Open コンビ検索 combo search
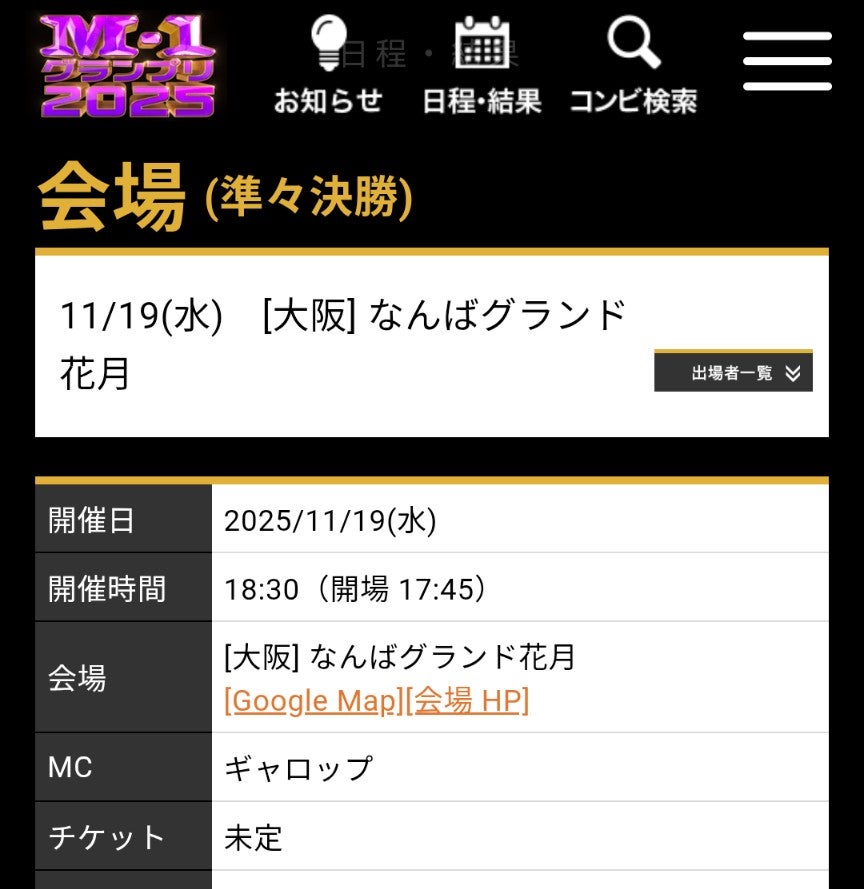This screenshot has height=889, width=864. pyautogui.click(x=633, y=65)
